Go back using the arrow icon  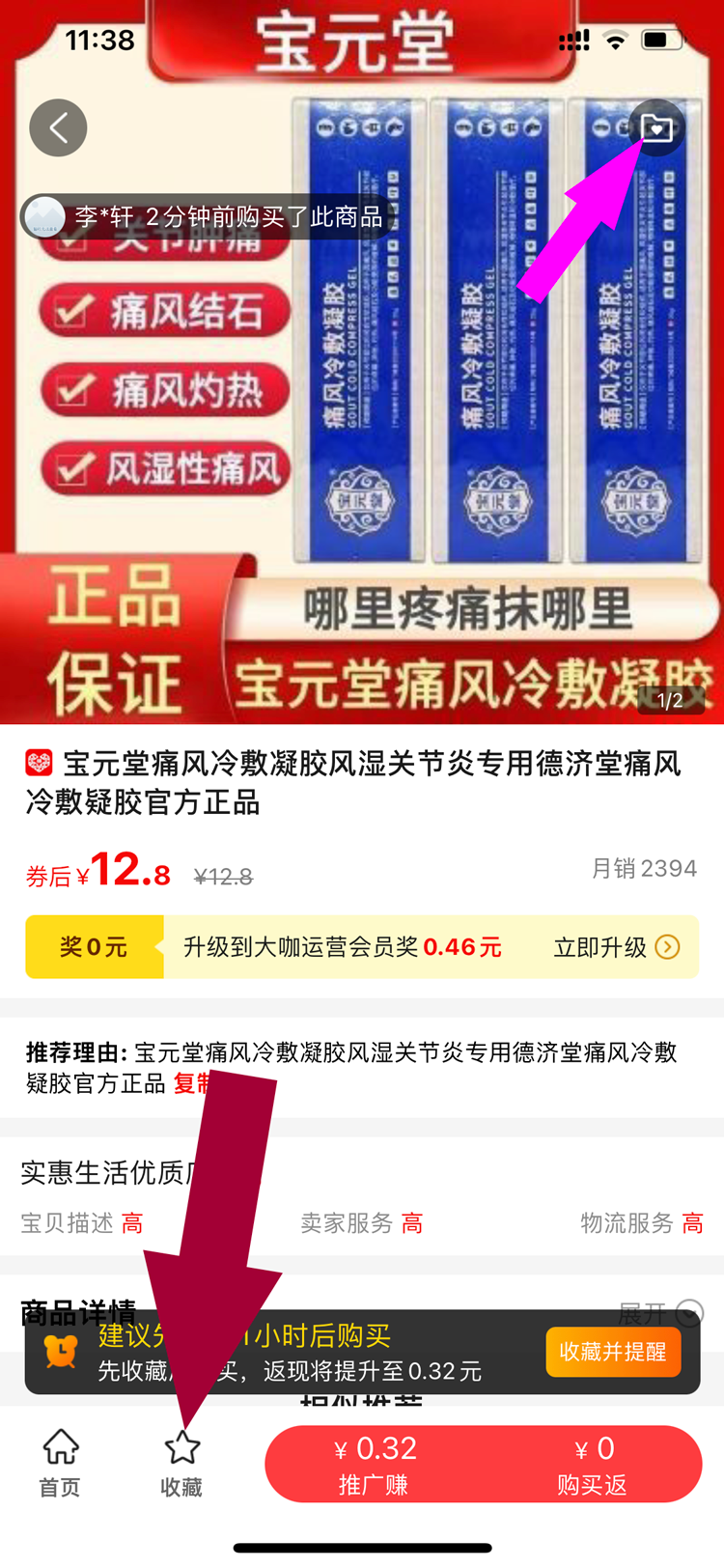pyautogui.click(x=58, y=127)
